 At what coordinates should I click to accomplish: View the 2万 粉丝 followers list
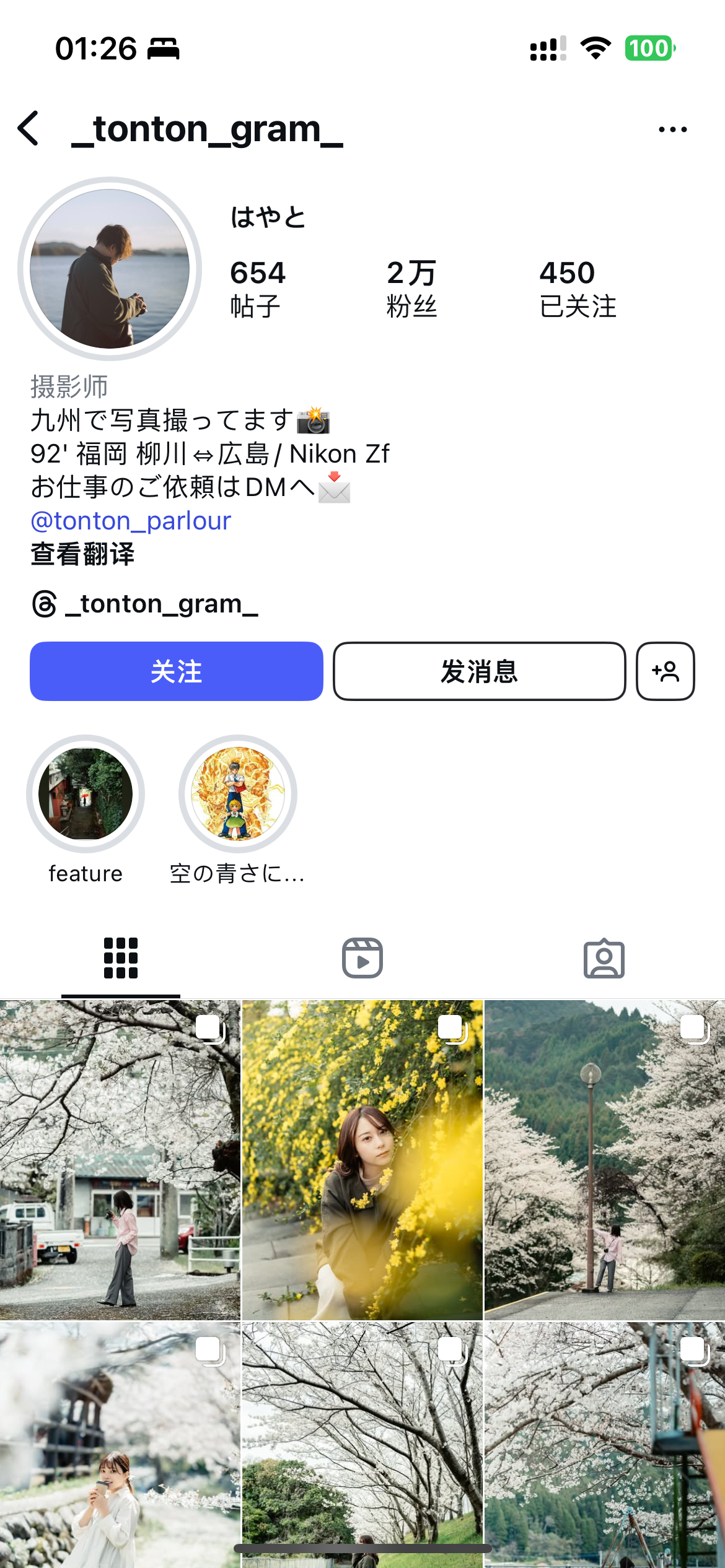(411, 289)
